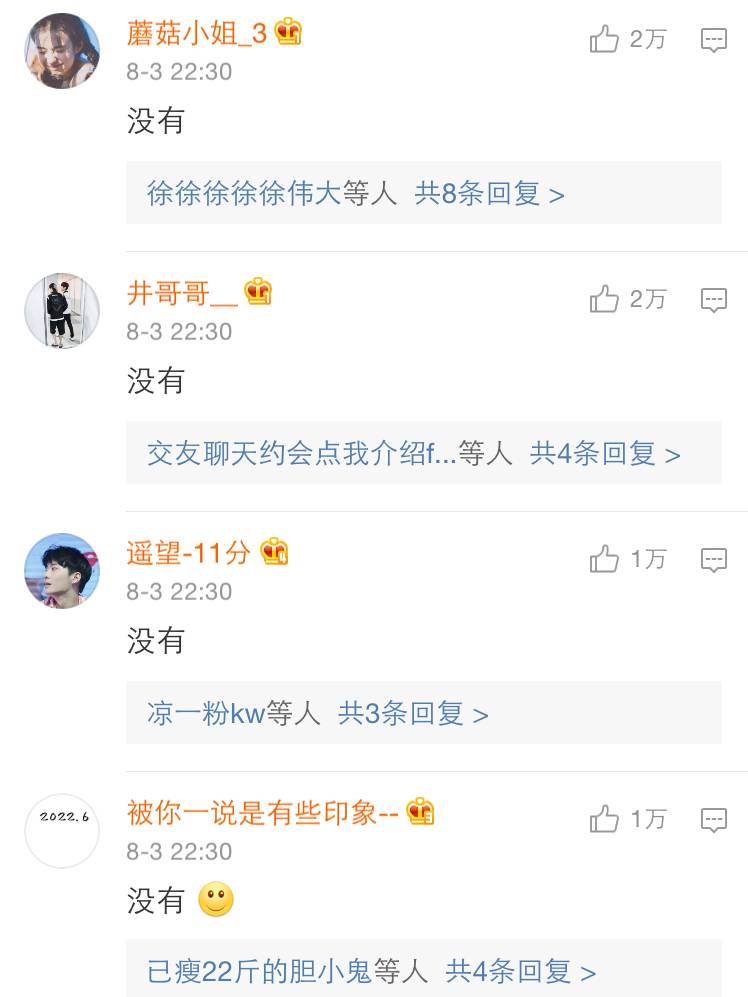View 共8条回复 under 蘑菇小姐_3
The width and height of the screenshot is (748, 997).
[489, 193]
